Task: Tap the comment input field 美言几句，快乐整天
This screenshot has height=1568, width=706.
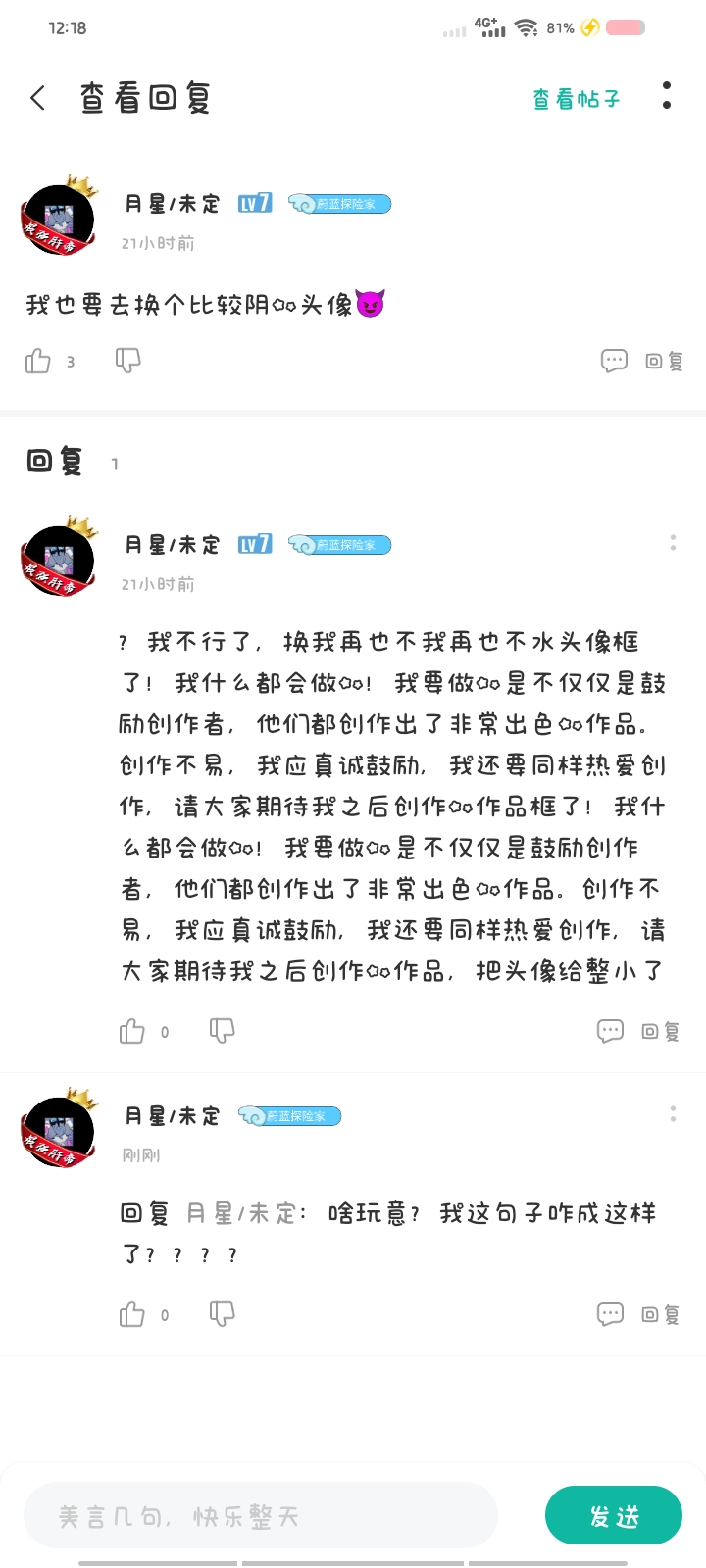Action: pos(260,1514)
